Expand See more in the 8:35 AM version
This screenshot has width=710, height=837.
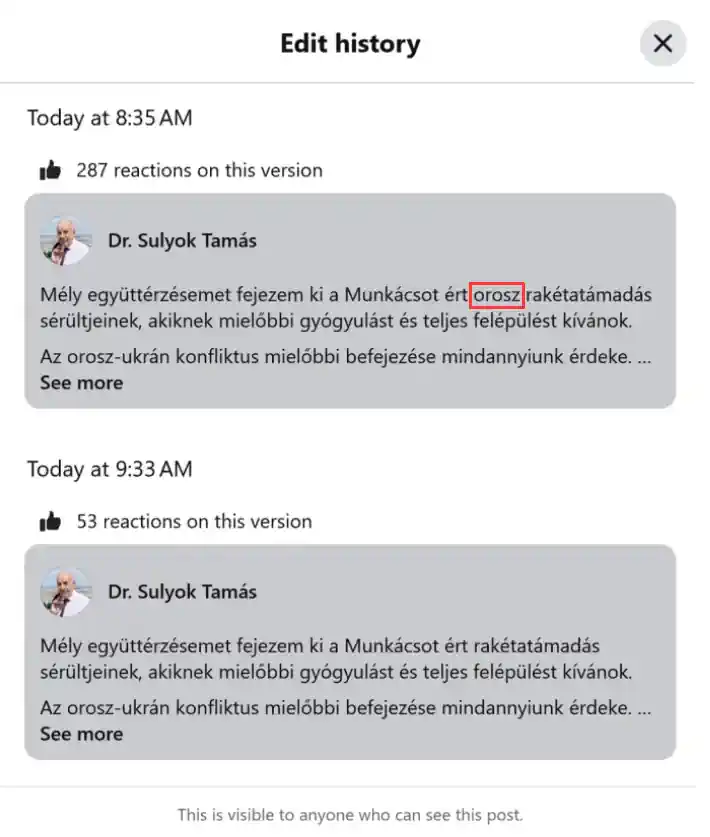(81, 383)
